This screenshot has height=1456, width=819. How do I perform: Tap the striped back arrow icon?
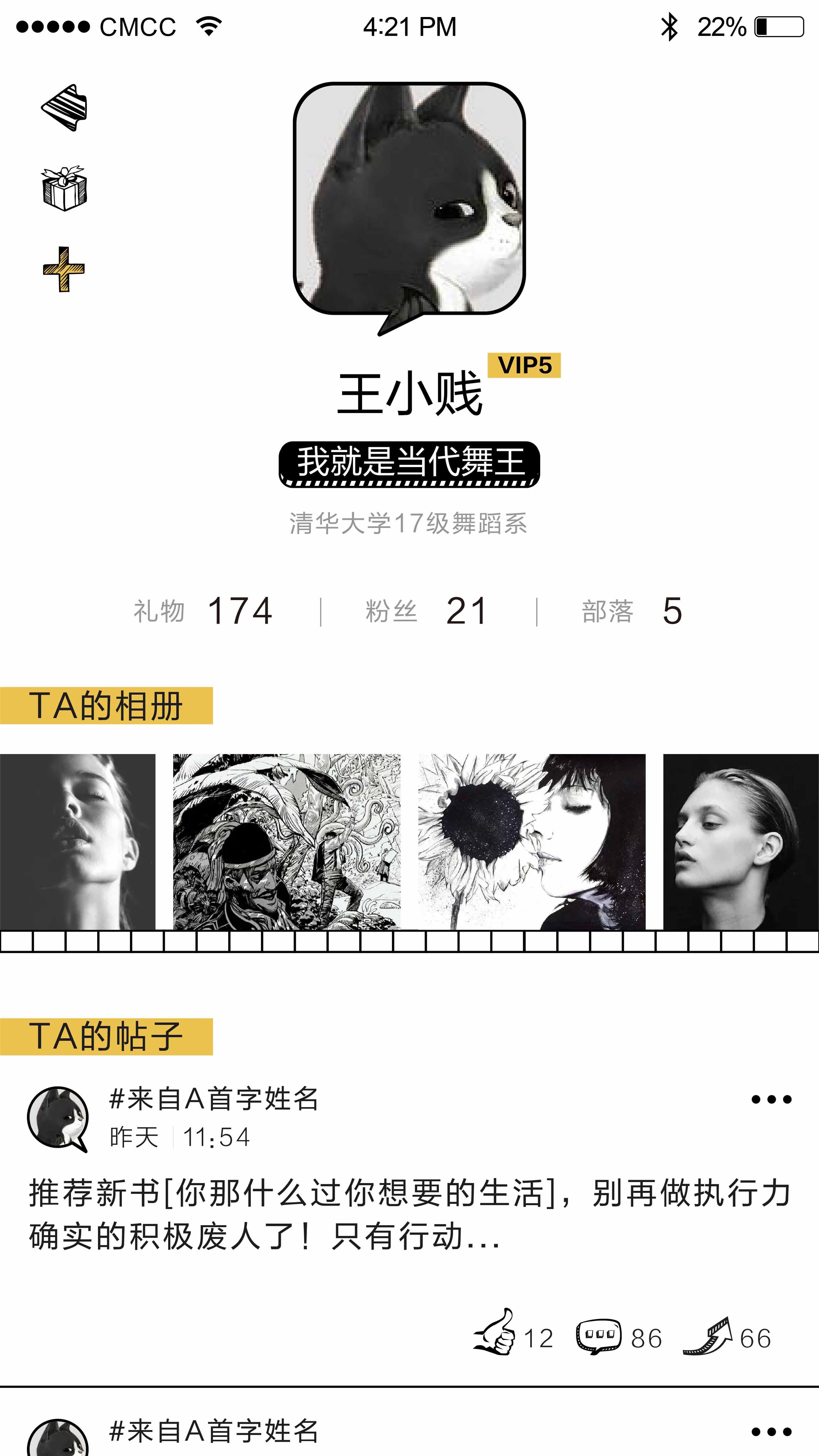pos(64,107)
